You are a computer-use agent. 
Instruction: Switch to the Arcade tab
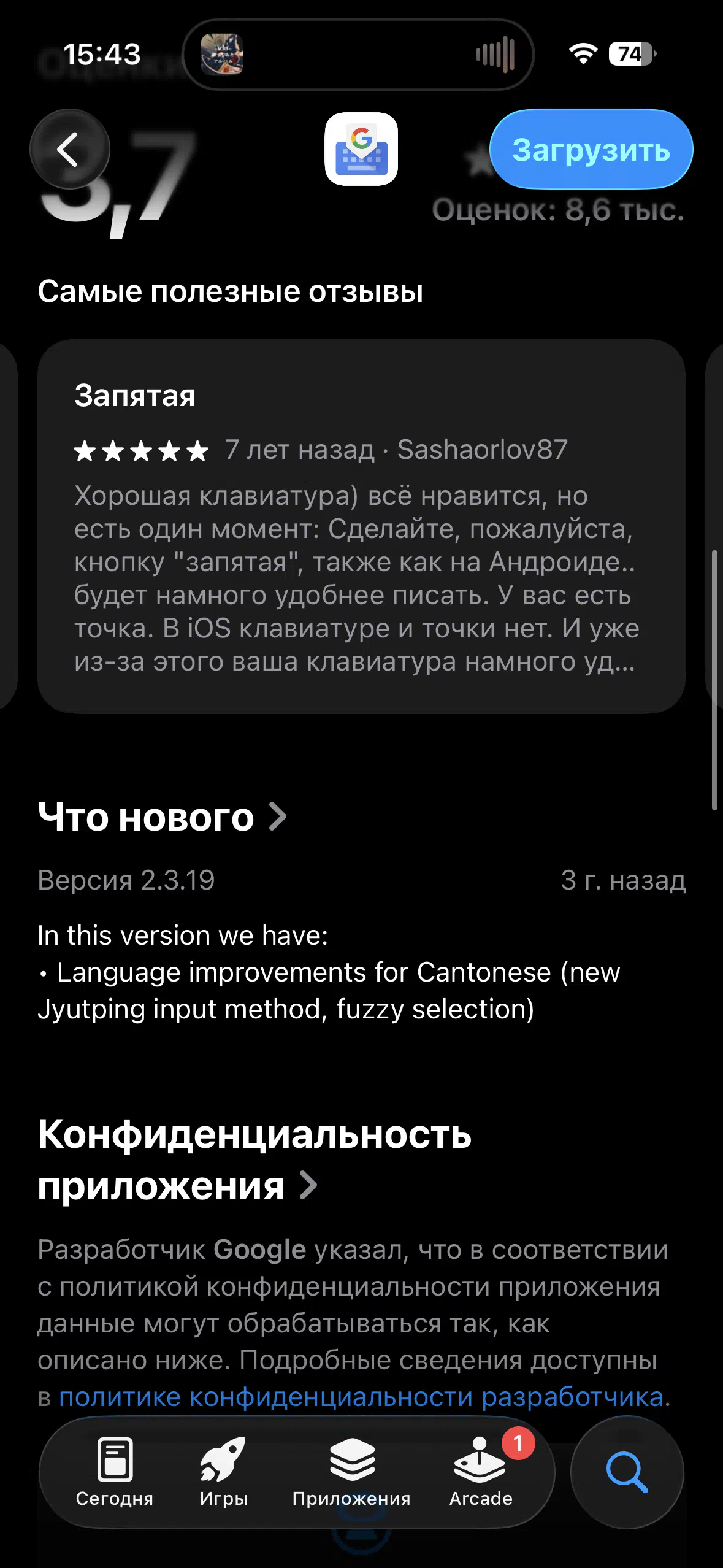(481, 1471)
